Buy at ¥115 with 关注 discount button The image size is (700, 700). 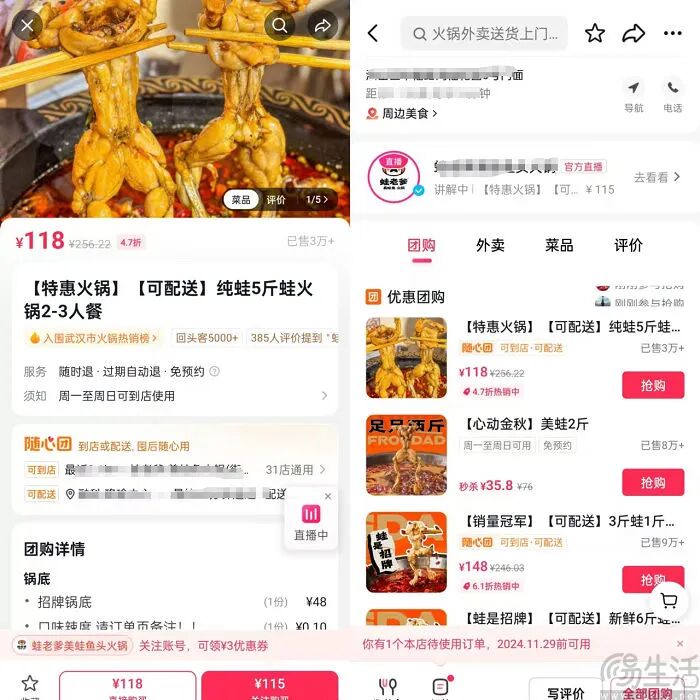(269, 686)
